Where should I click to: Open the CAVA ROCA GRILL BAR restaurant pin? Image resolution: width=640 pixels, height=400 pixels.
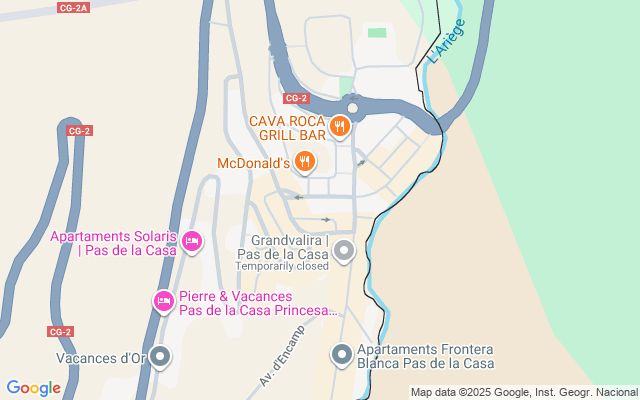click(341, 127)
